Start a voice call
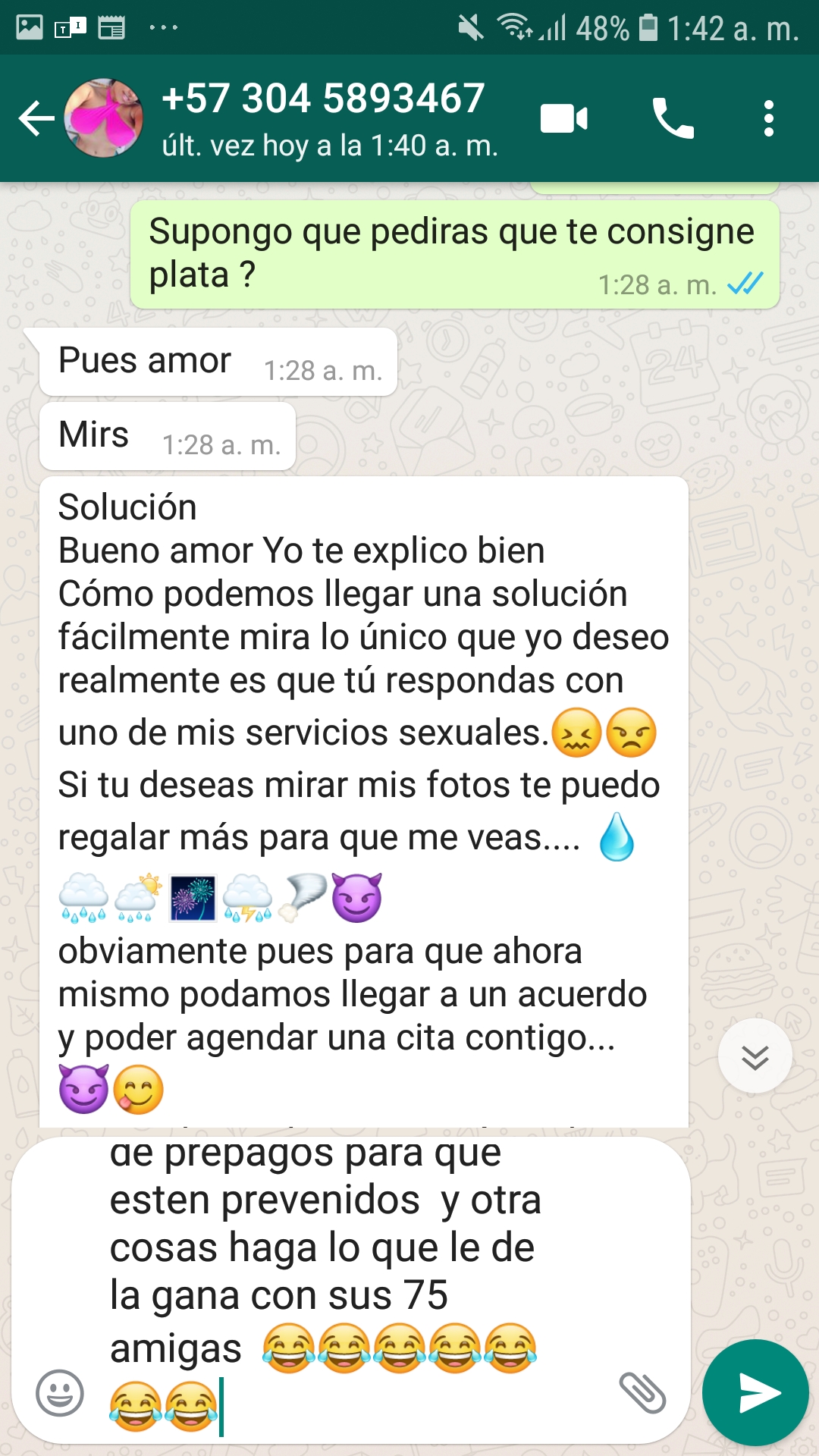This screenshot has width=819, height=1456. (x=673, y=118)
